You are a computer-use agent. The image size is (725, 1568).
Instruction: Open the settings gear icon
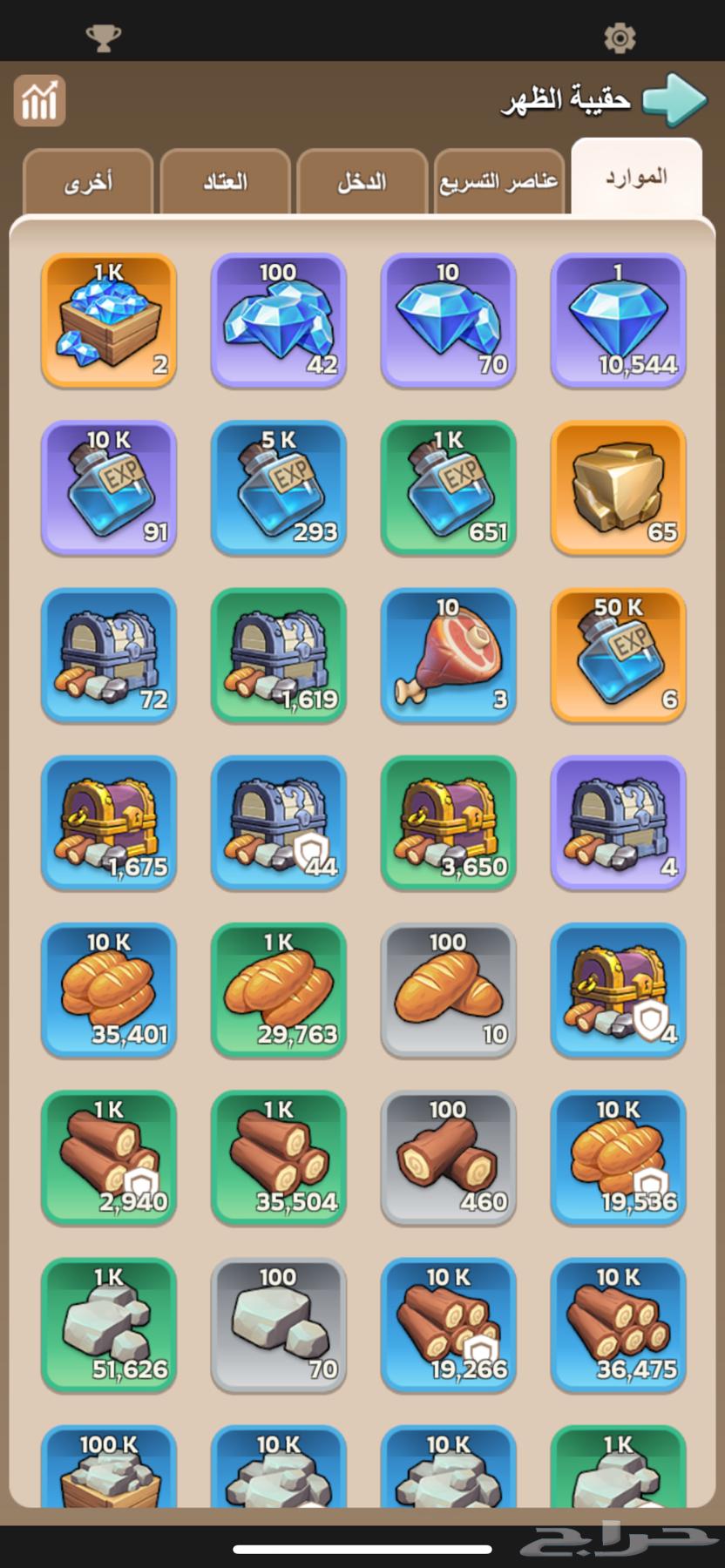[x=620, y=37]
